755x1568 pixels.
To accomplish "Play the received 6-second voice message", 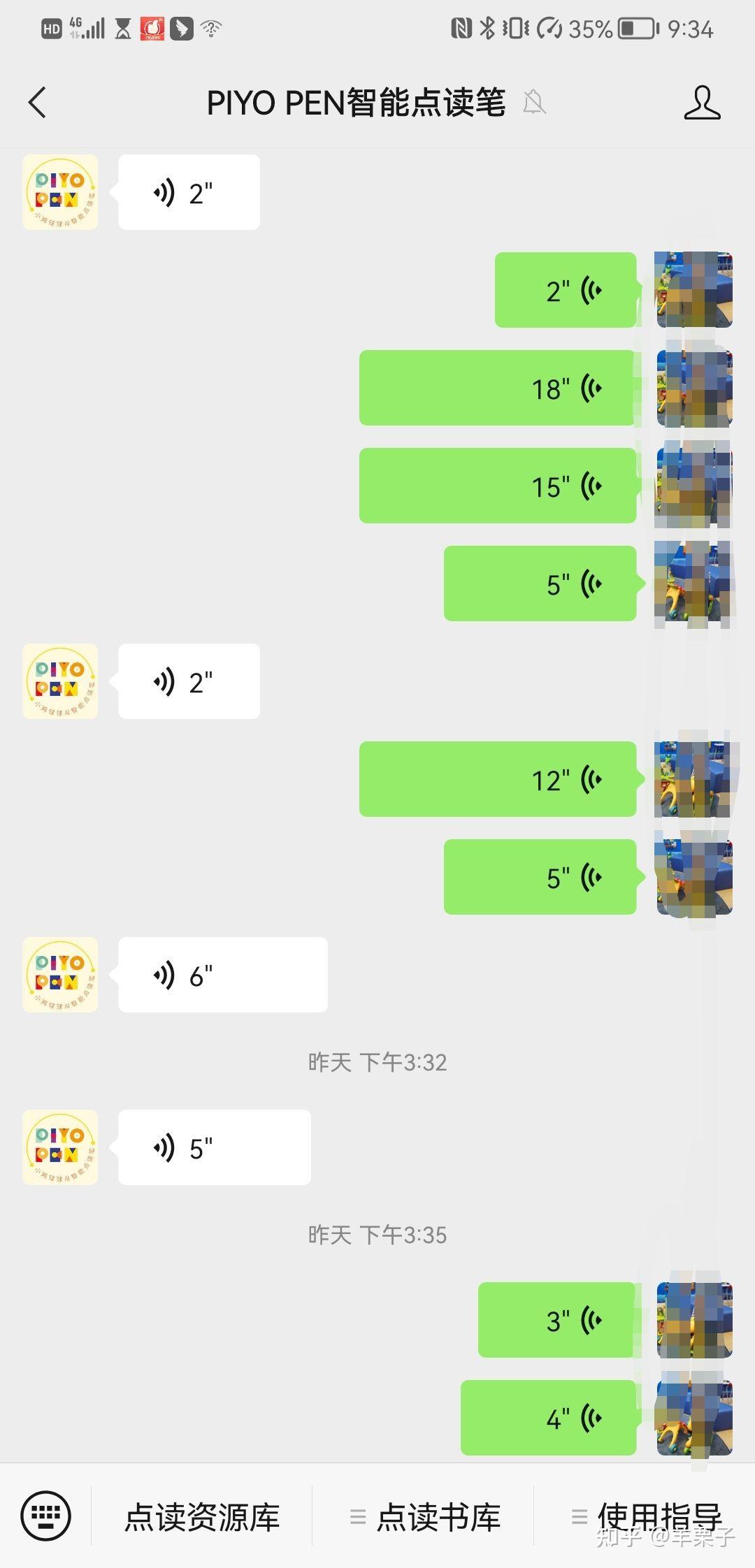I will [x=222, y=975].
